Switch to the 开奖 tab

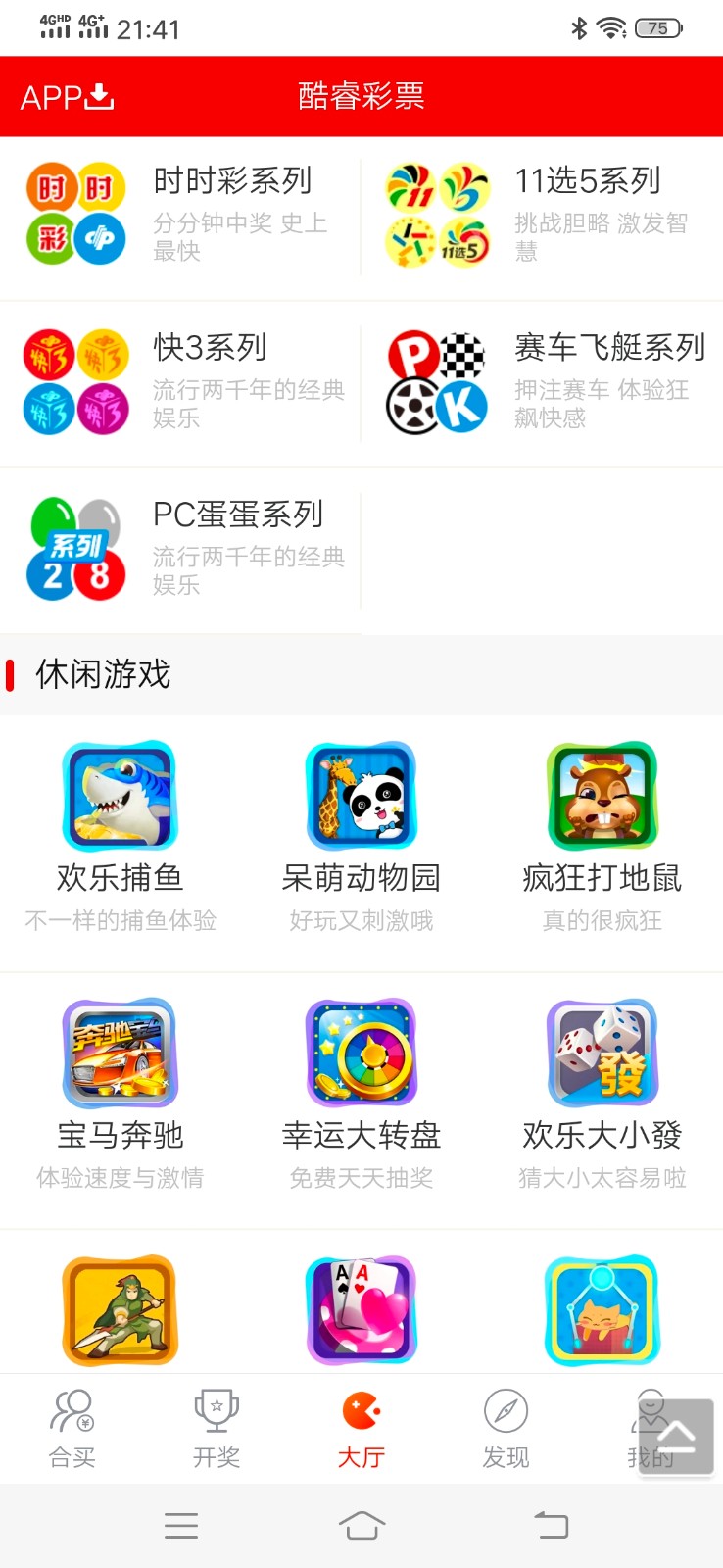(x=217, y=1428)
